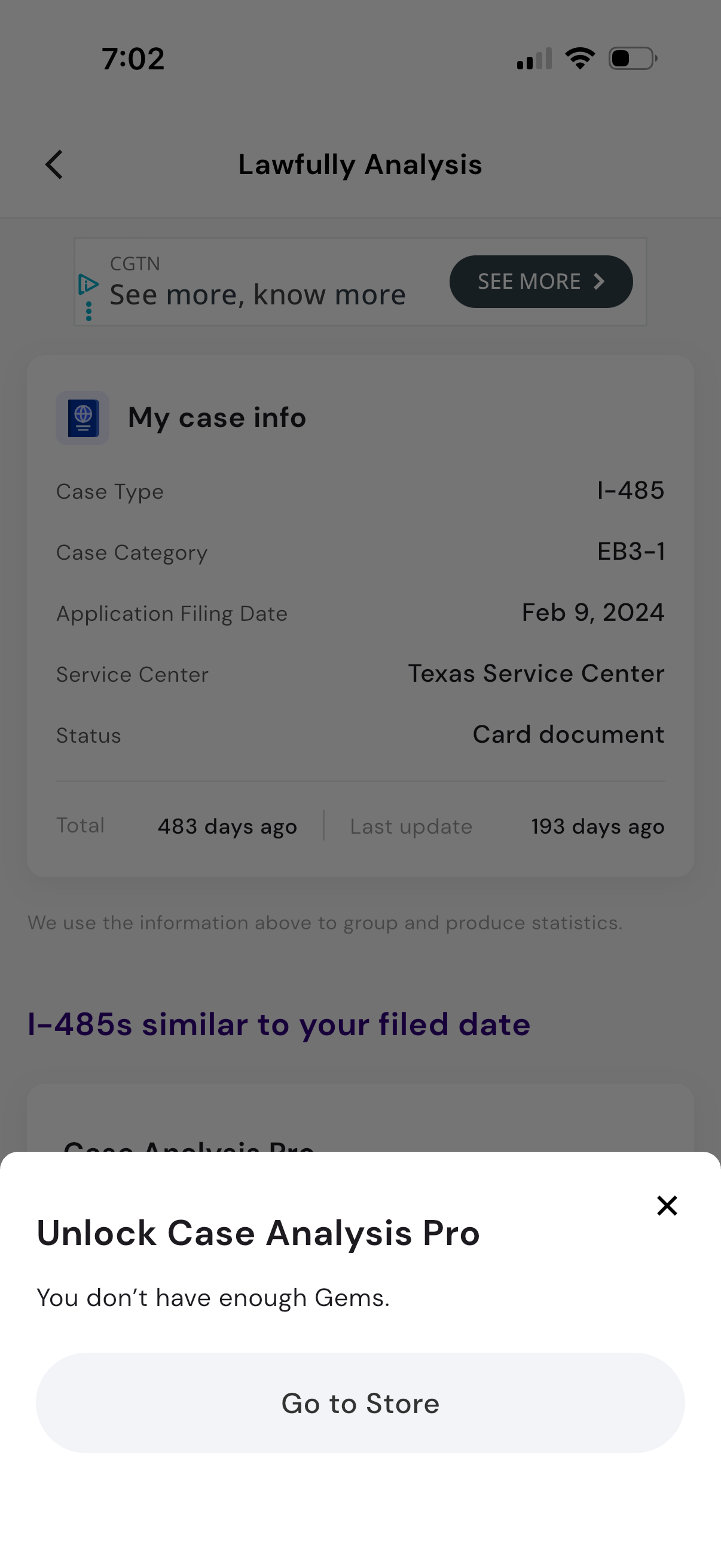The height and width of the screenshot is (1568, 721).
Task: Tap the Card document status value
Action: [x=569, y=734]
